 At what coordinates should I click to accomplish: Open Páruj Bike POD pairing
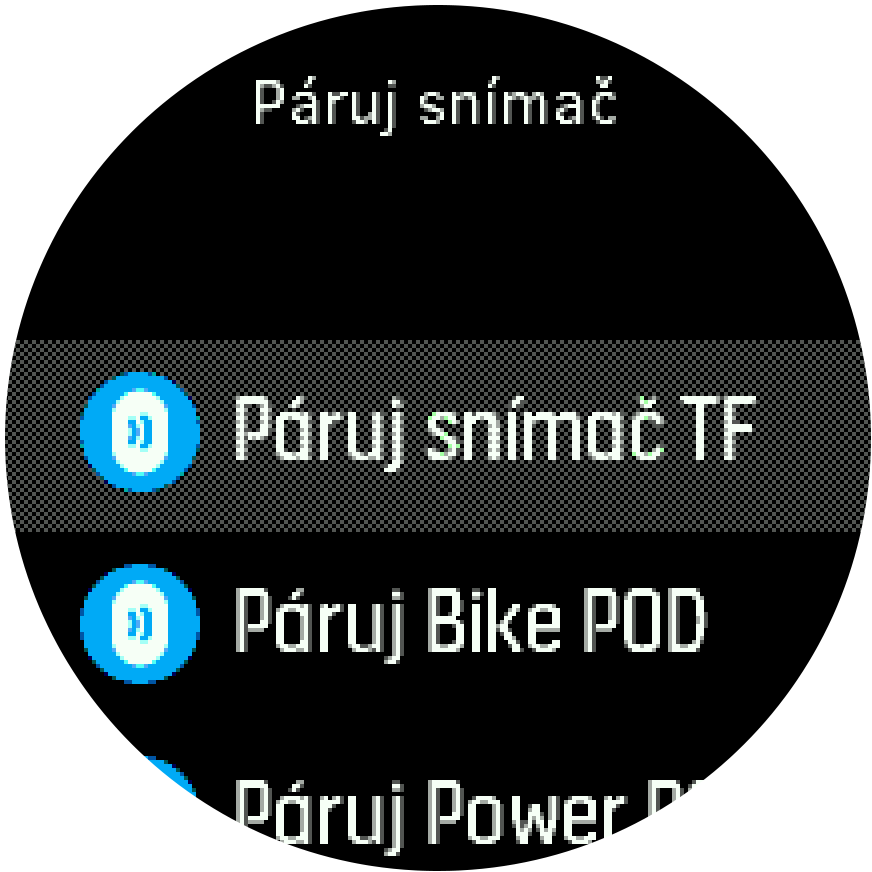tap(468, 621)
